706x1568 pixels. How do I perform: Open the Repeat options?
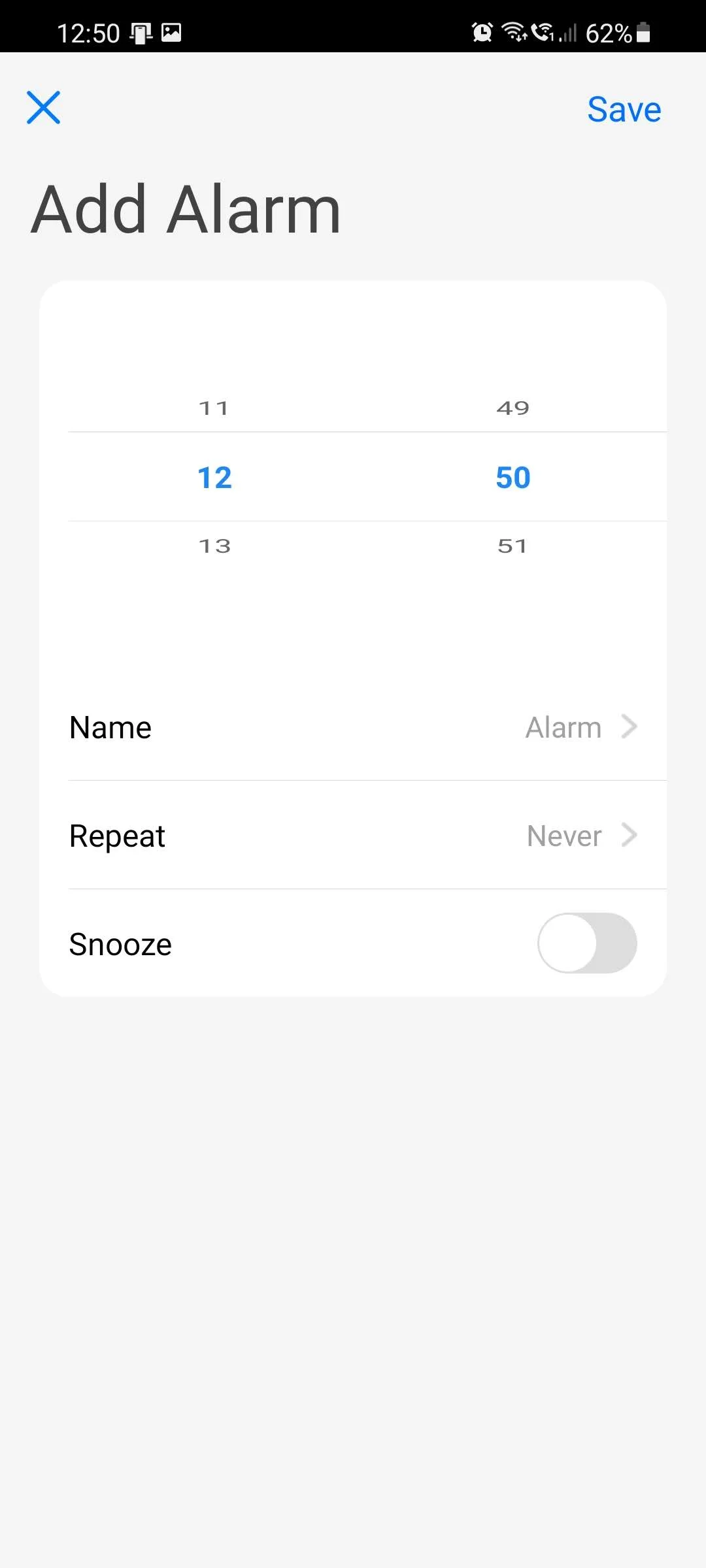tap(353, 836)
